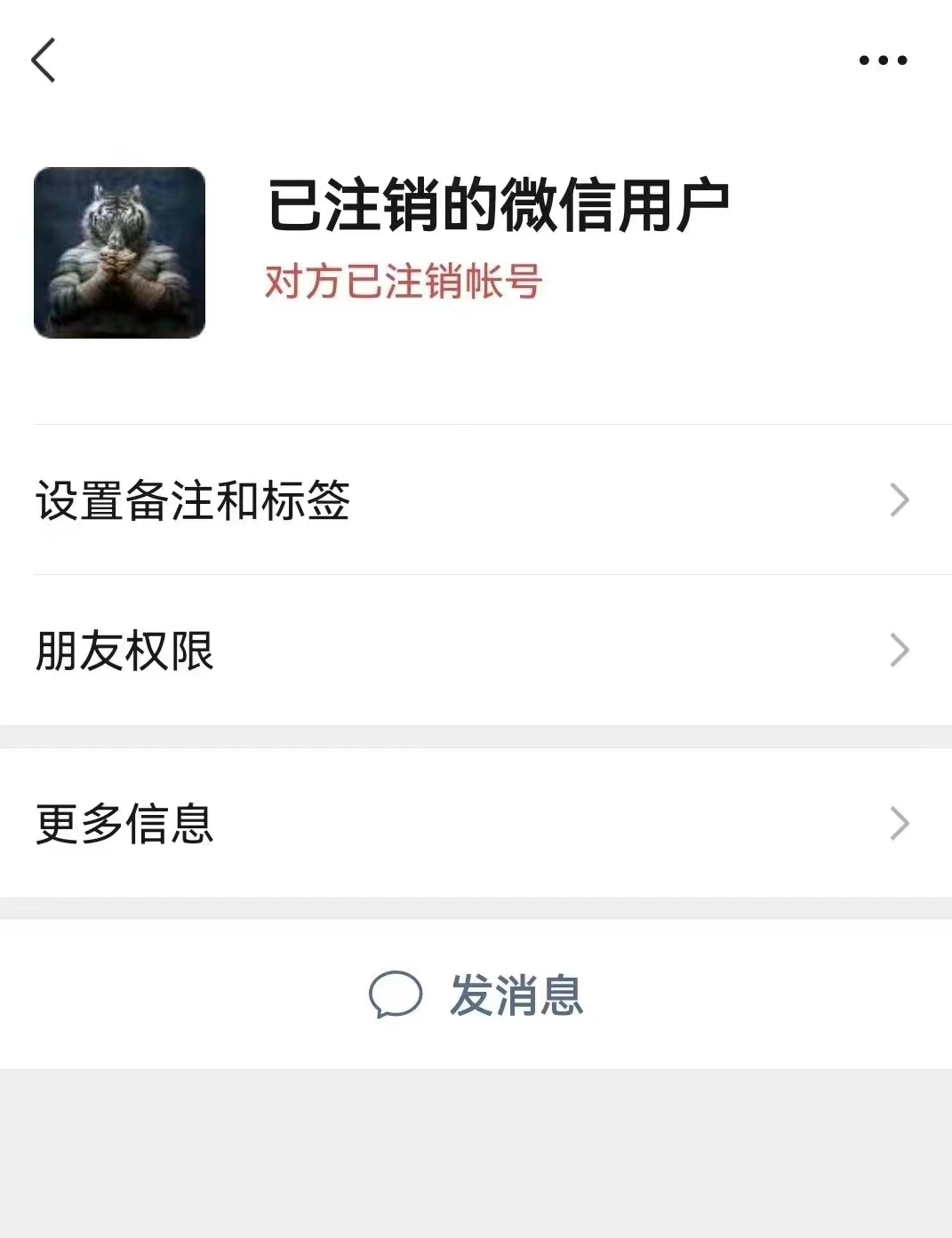Open remarks and tags settings row
This screenshot has height=1238, width=952.
click(194, 499)
